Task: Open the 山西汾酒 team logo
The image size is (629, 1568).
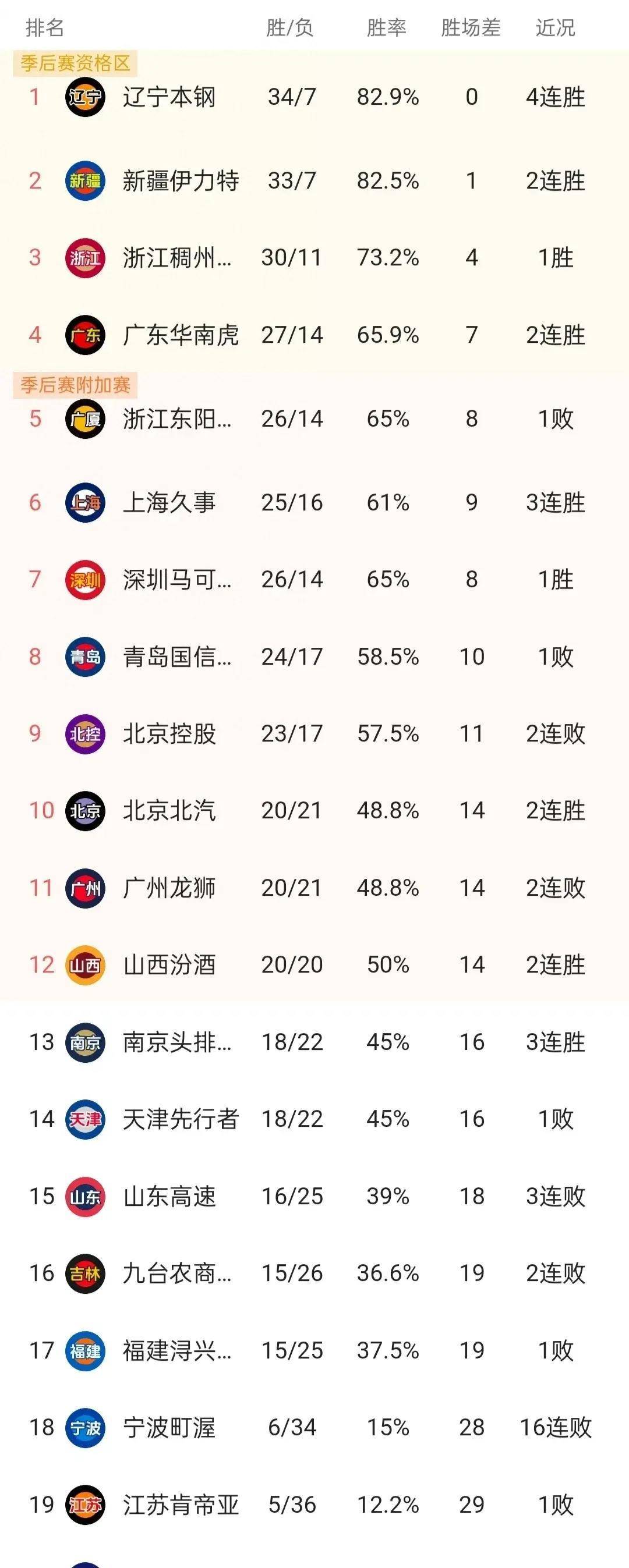Action: pos(85,965)
